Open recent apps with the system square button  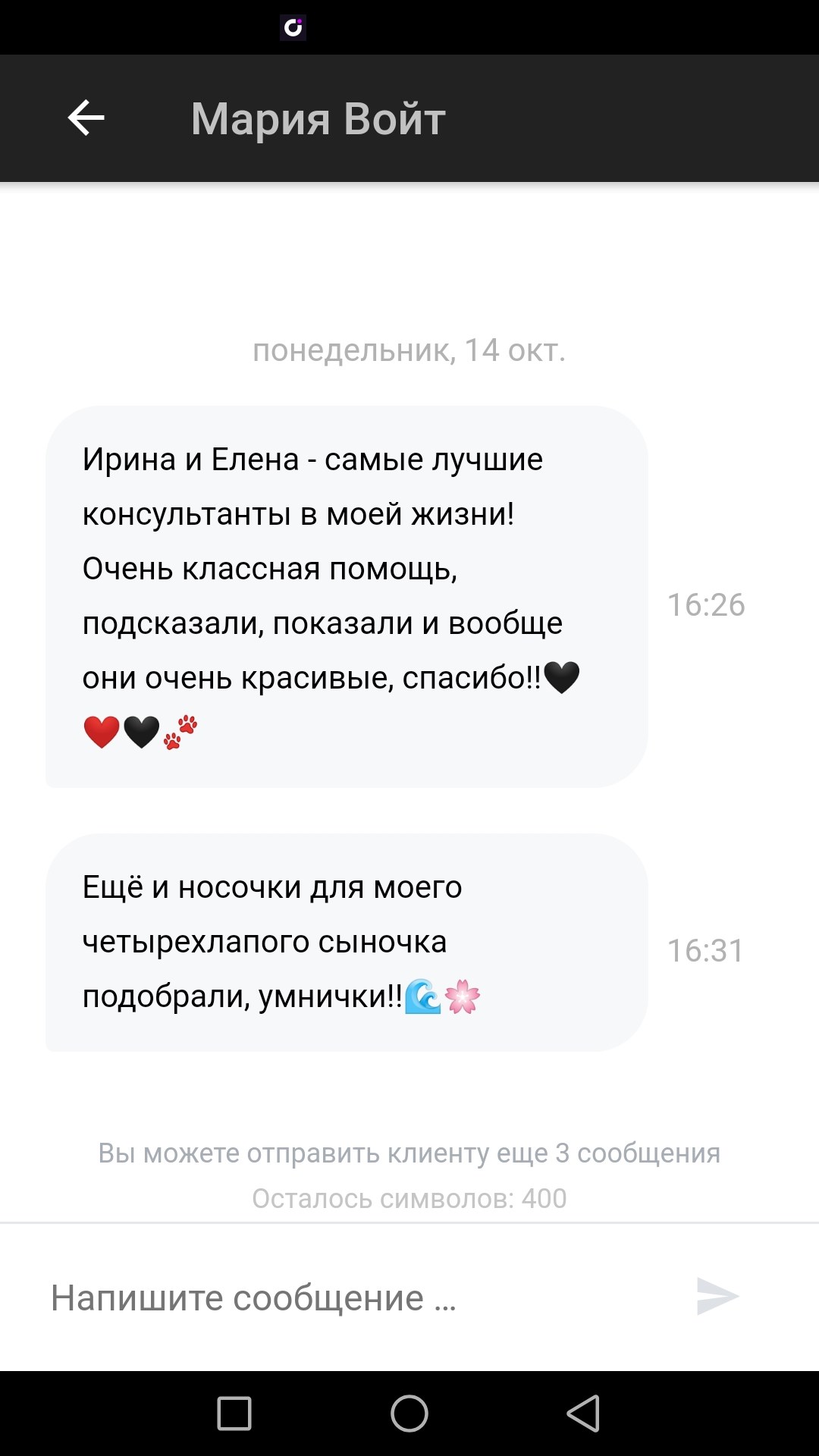point(234,1414)
